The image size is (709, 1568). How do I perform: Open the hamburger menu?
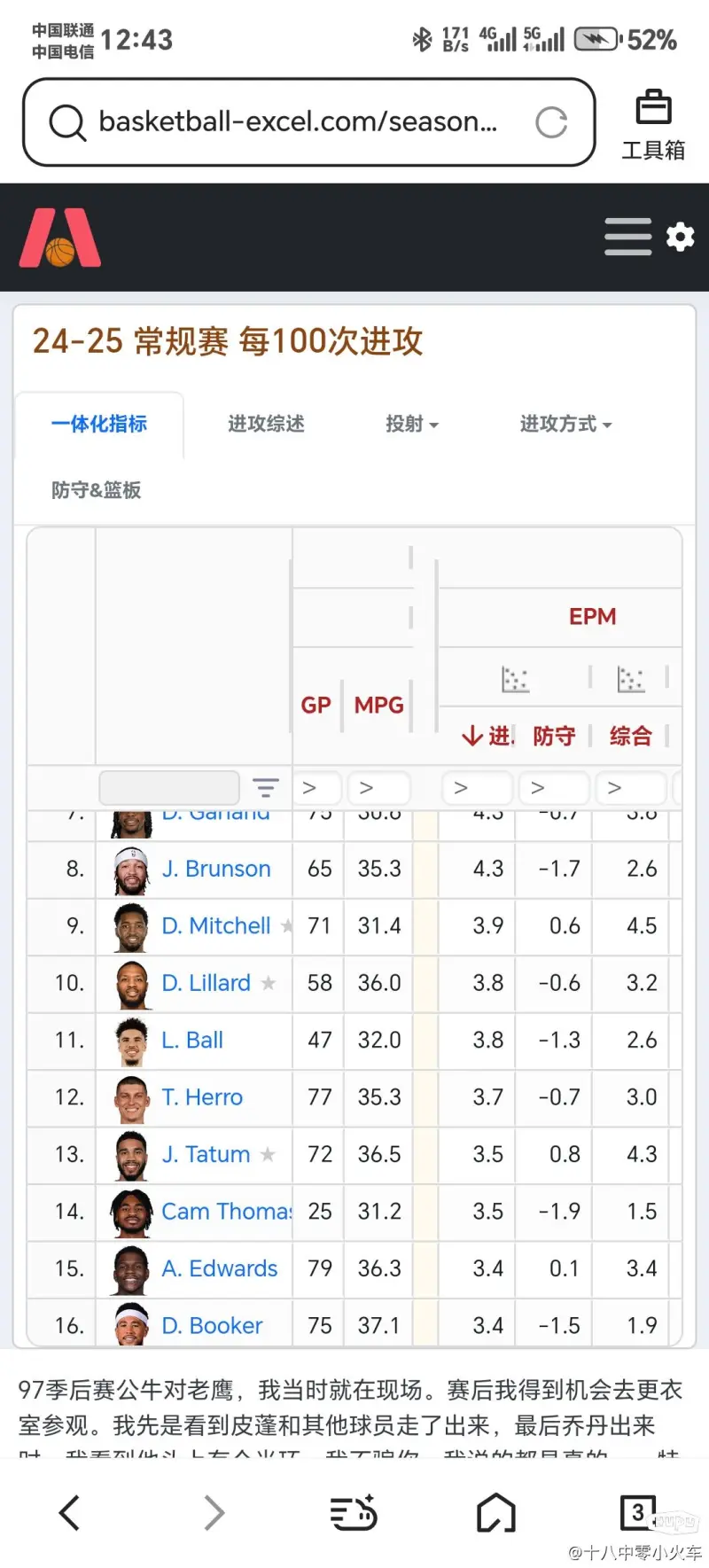pyautogui.click(x=627, y=237)
